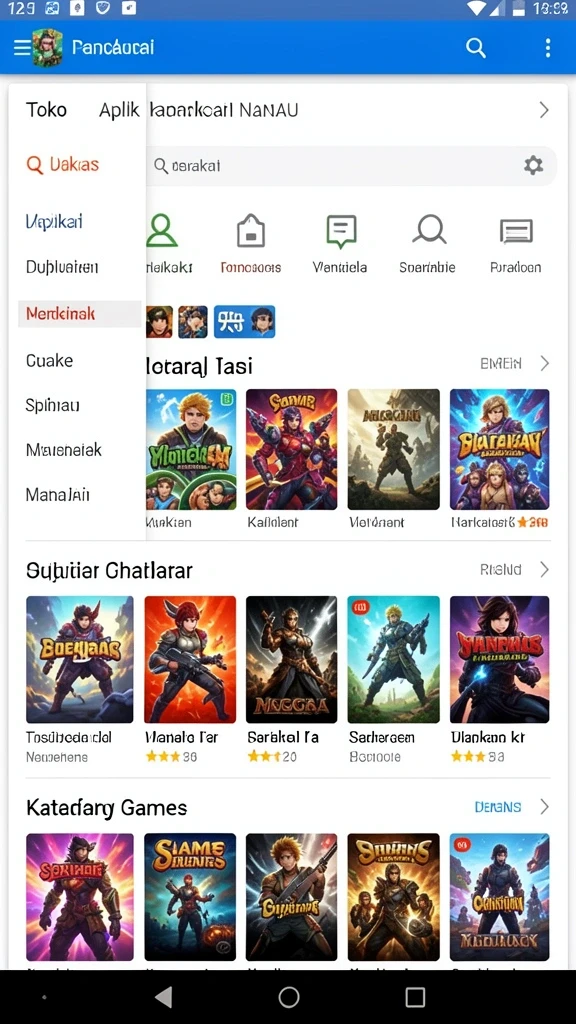Go back using the system back button

[164, 997]
